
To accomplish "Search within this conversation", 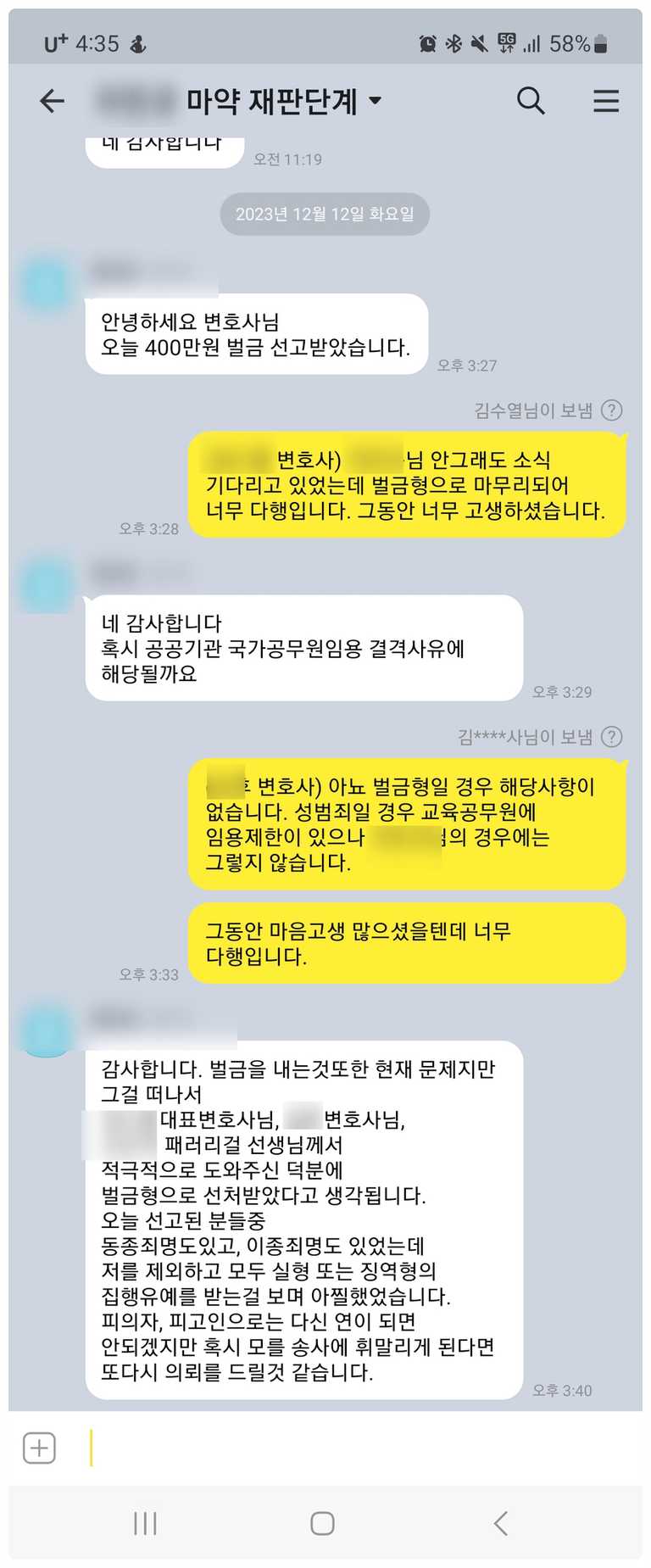I will click(531, 101).
